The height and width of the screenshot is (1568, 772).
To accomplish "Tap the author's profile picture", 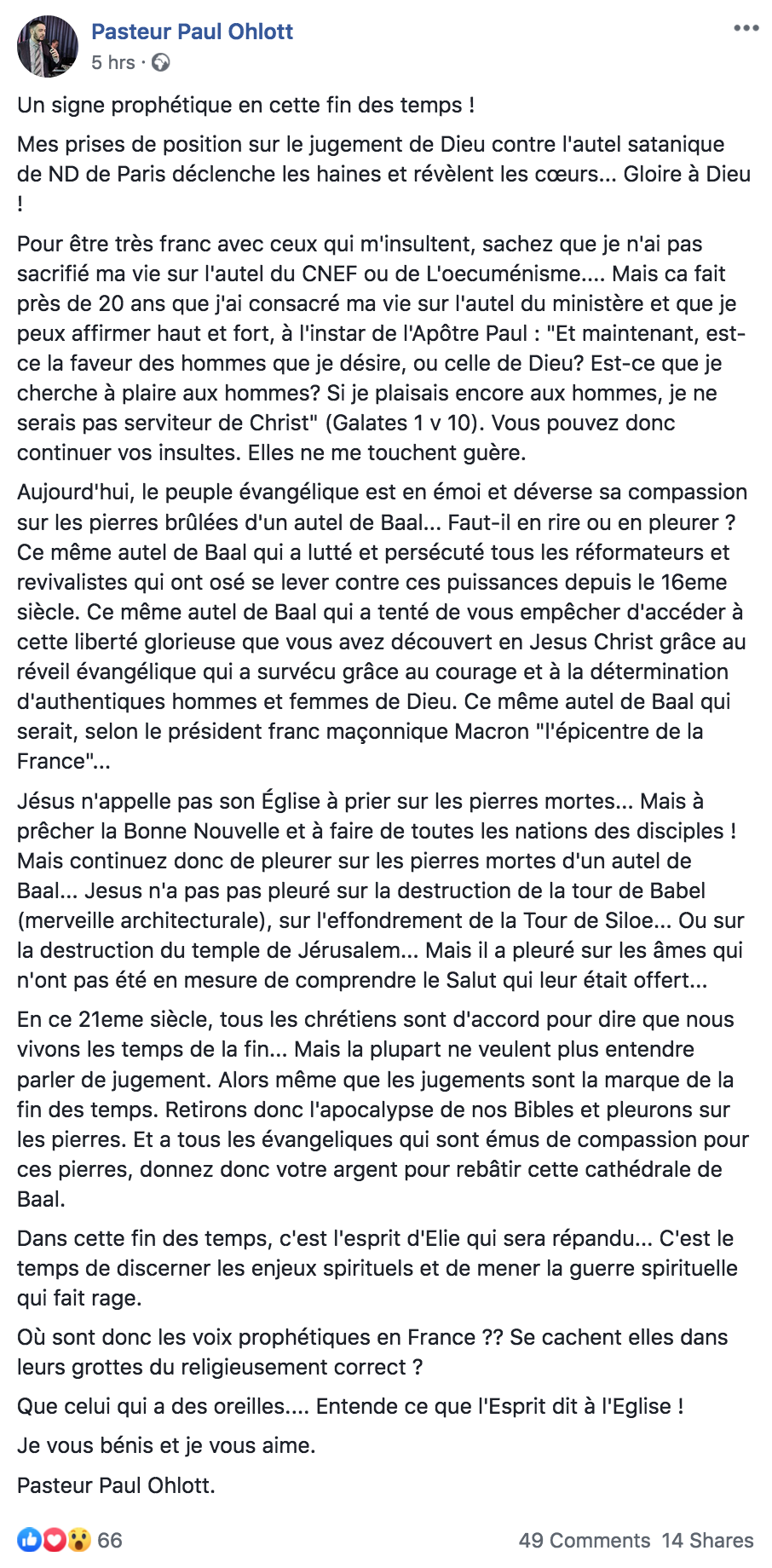I will coord(48,46).
